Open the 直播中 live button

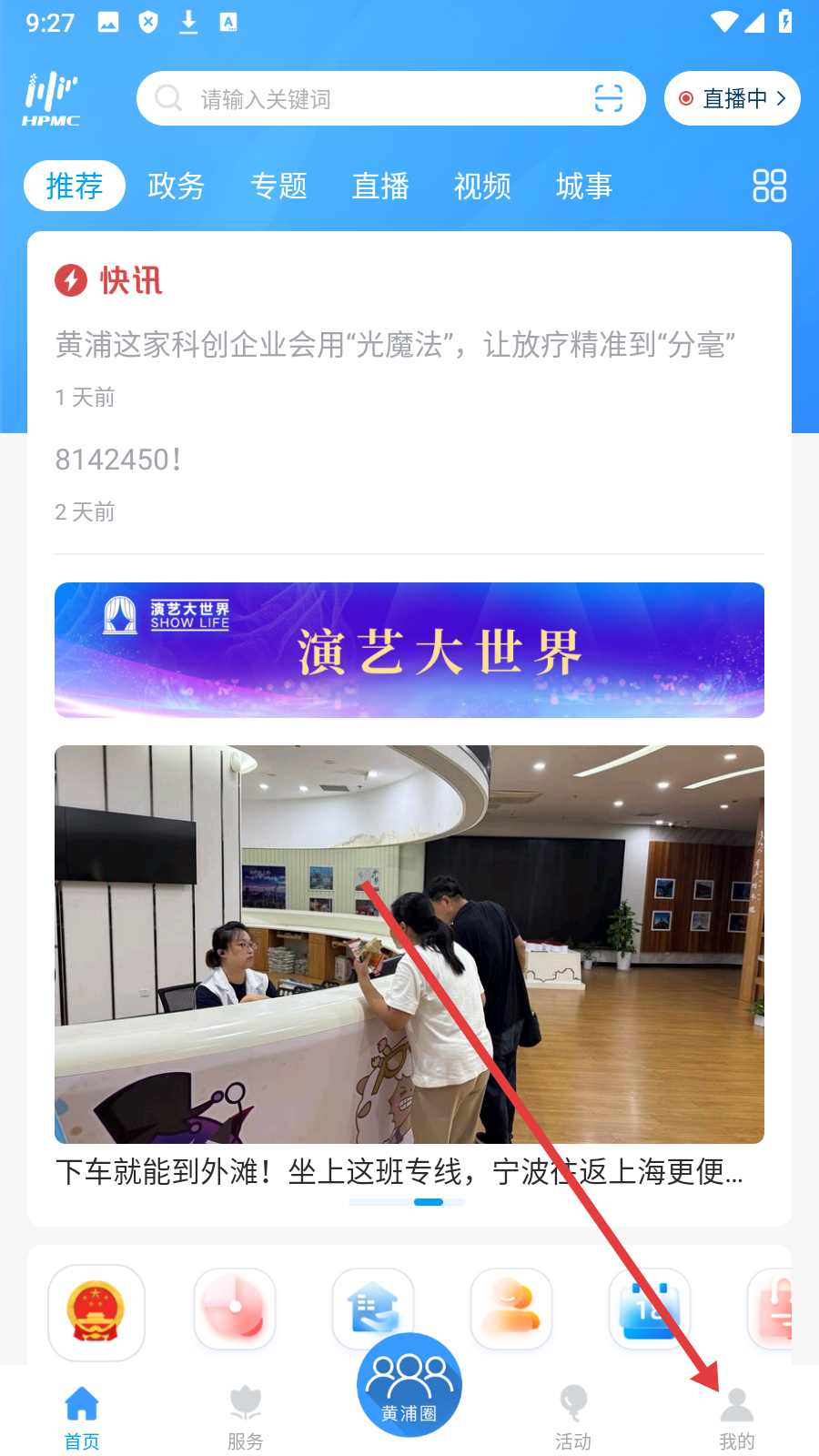click(733, 98)
